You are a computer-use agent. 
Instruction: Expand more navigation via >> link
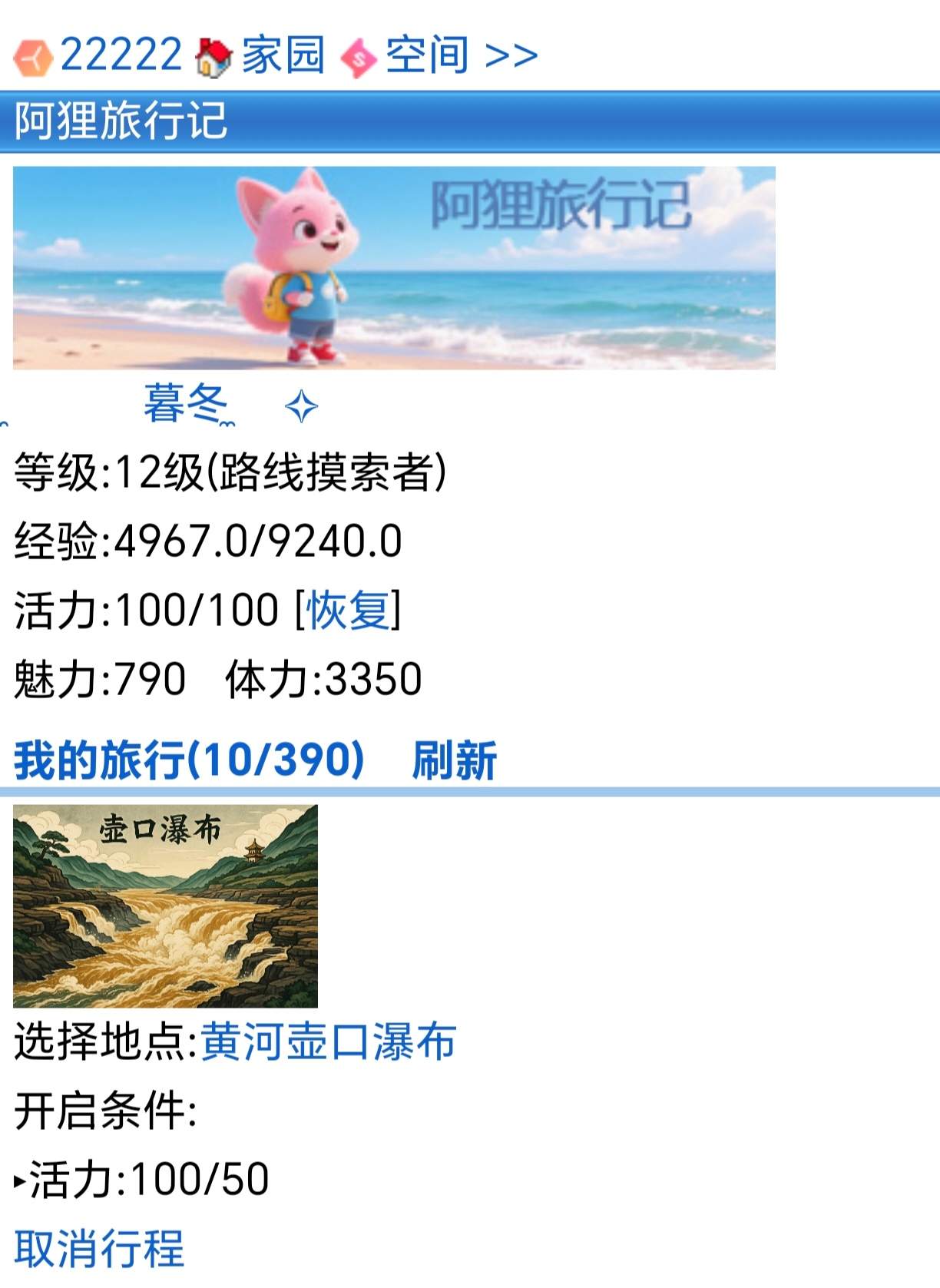[x=511, y=55]
